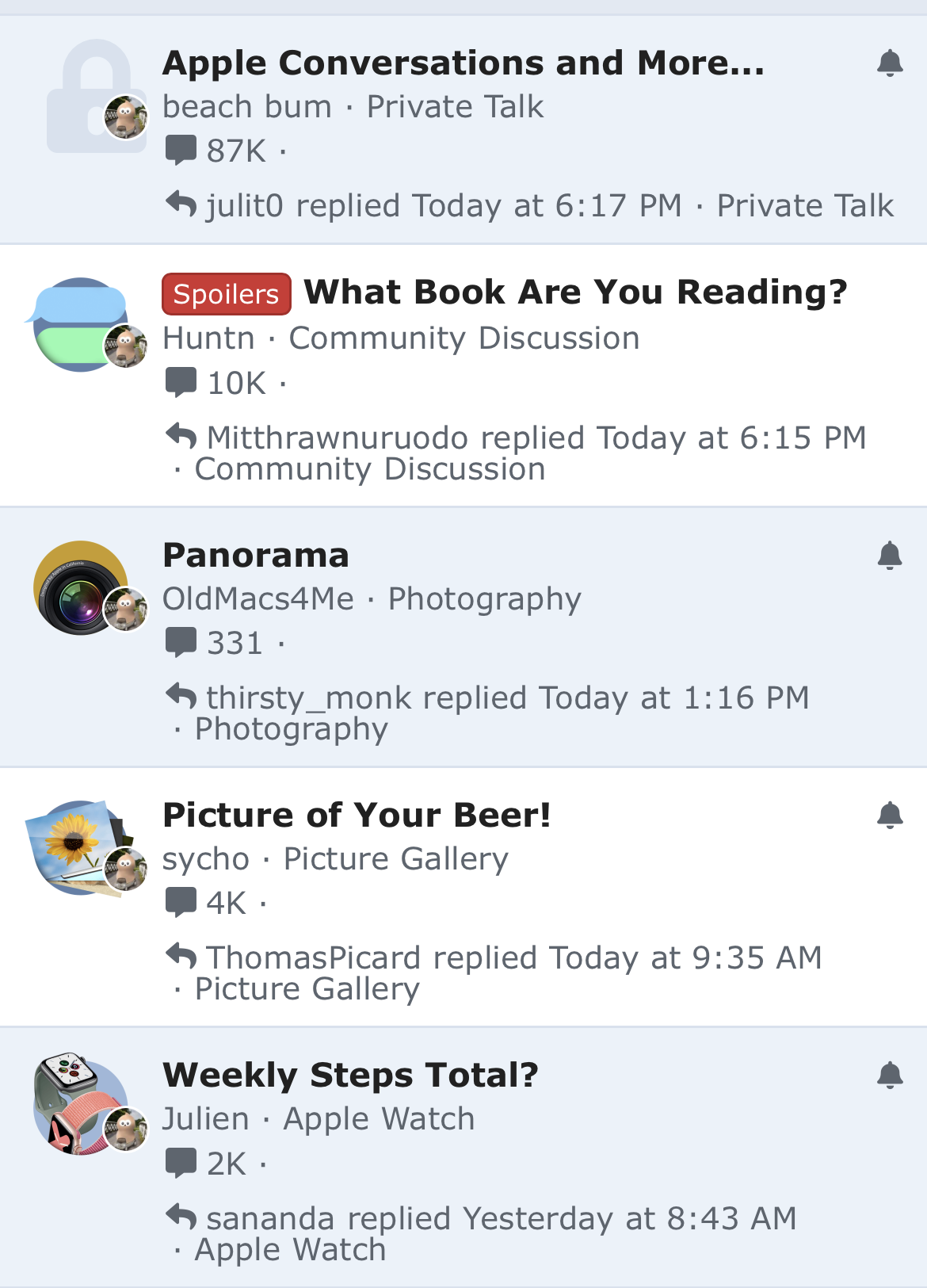The height and width of the screenshot is (1288, 927).
Task: Open lock avatar of Apple Conversations thread
Action: pyautogui.click(x=86, y=94)
